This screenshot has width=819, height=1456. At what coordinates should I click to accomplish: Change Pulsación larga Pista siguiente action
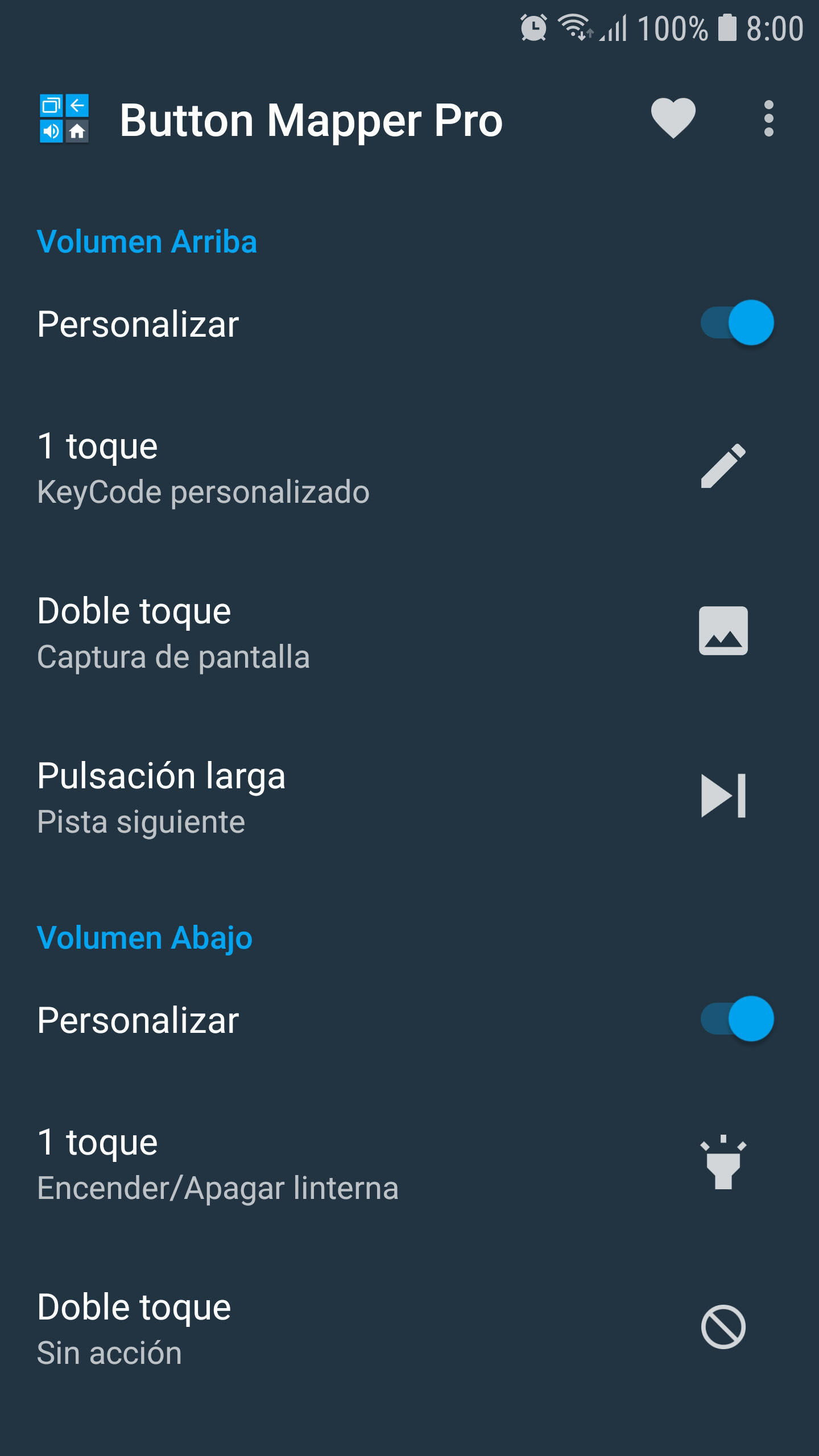(409, 797)
